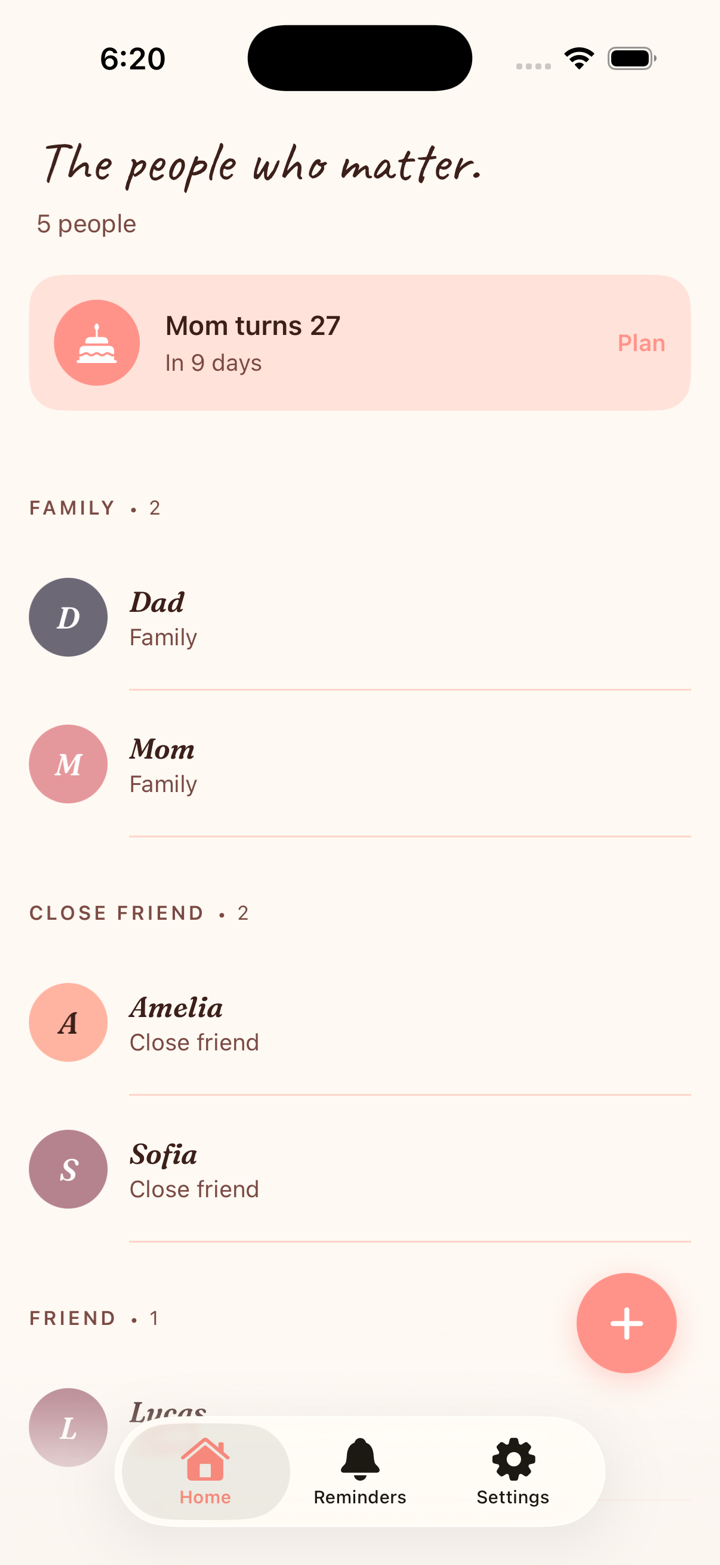This screenshot has width=720, height=1565.
Task: Tap the Plan link for Mom's birthday
Action: click(x=641, y=342)
